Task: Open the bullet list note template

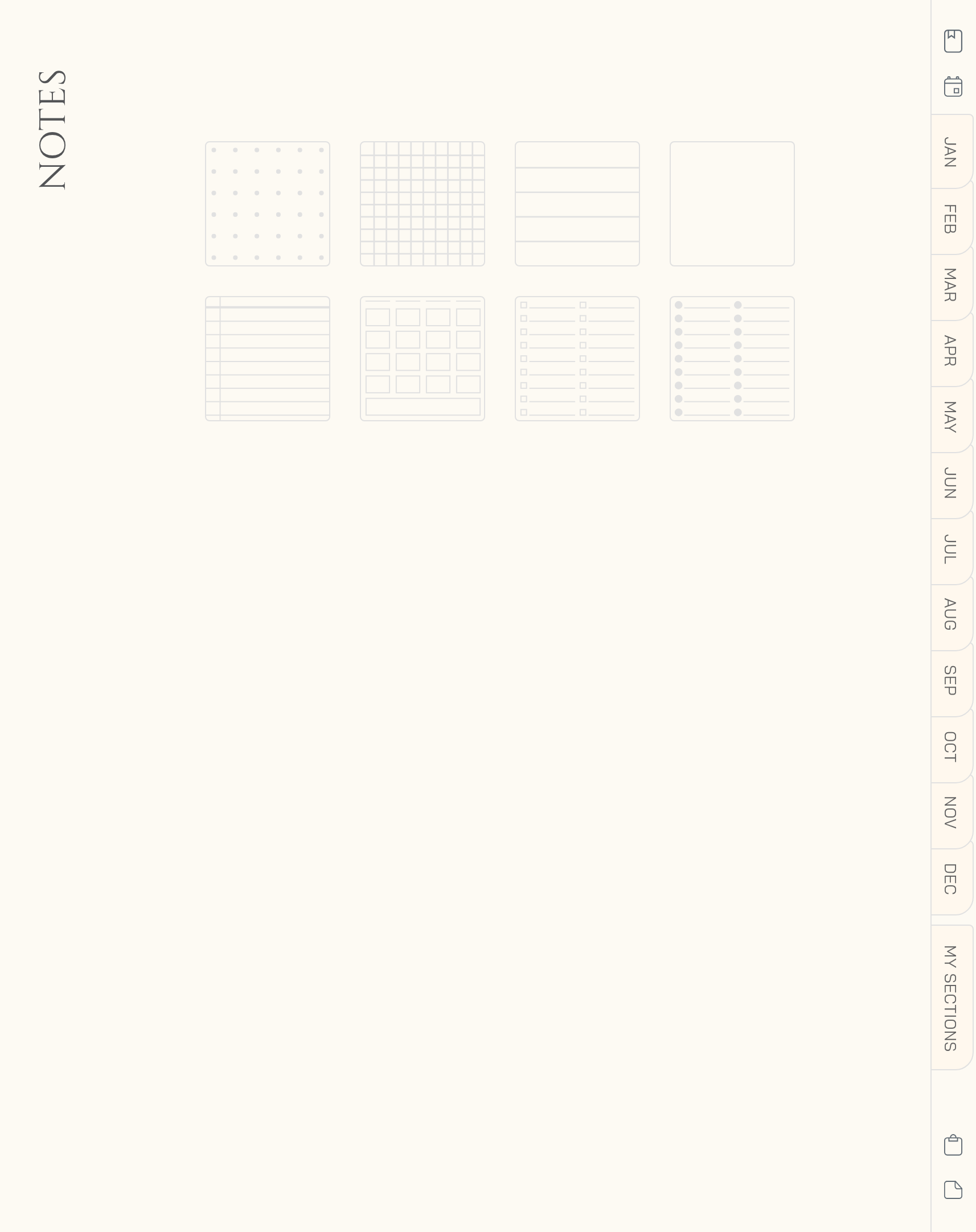Action: [732, 359]
